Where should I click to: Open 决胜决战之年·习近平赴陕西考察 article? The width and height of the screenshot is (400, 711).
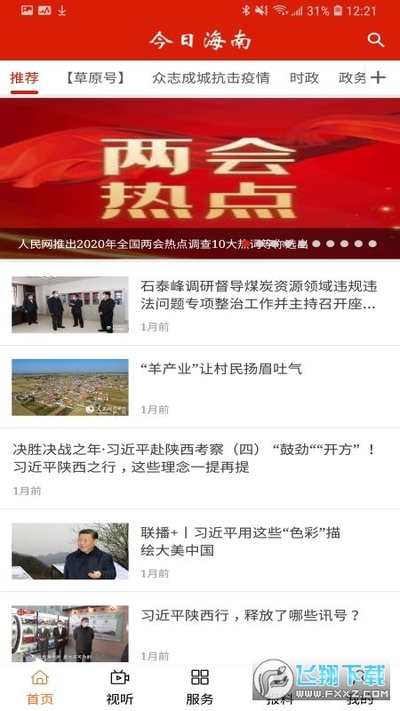[x=200, y=468]
